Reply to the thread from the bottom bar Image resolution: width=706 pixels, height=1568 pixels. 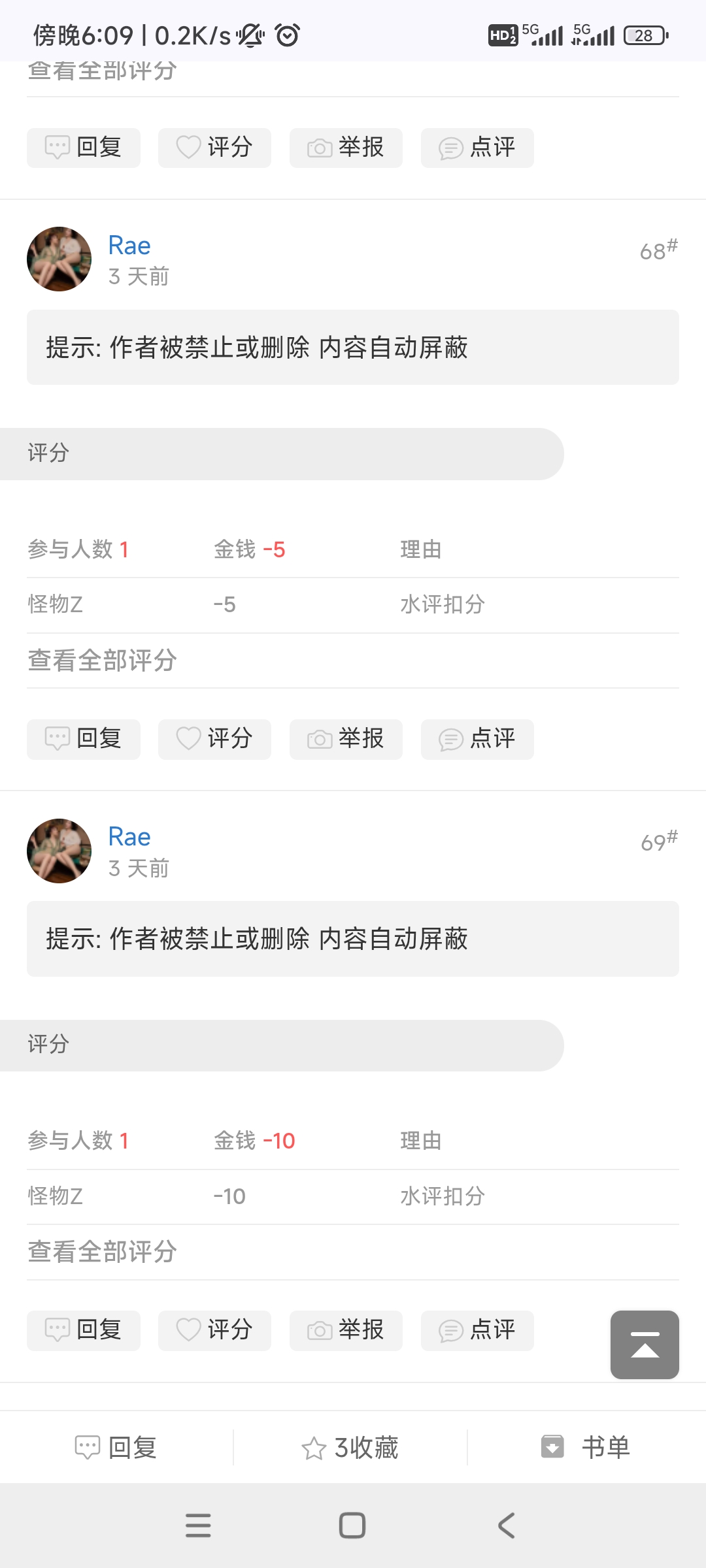click(x=116, y=1448)
